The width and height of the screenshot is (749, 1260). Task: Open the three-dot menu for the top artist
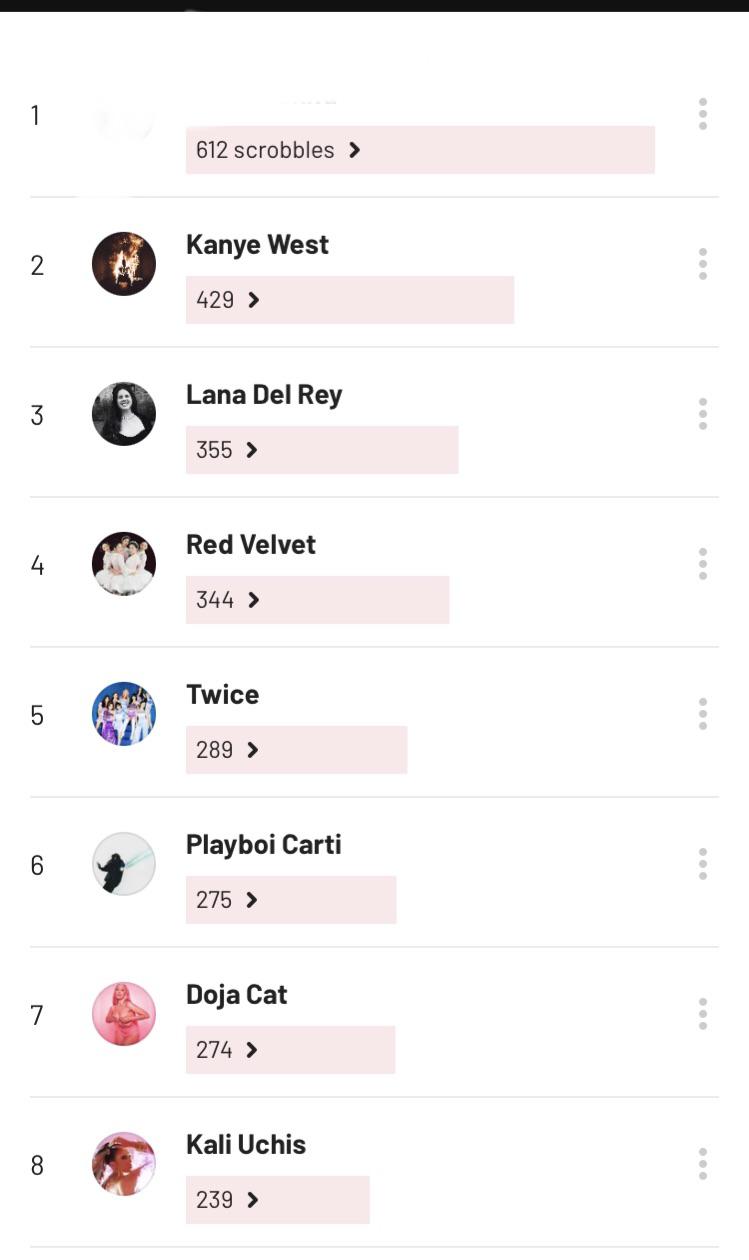(x=702, y=115)
